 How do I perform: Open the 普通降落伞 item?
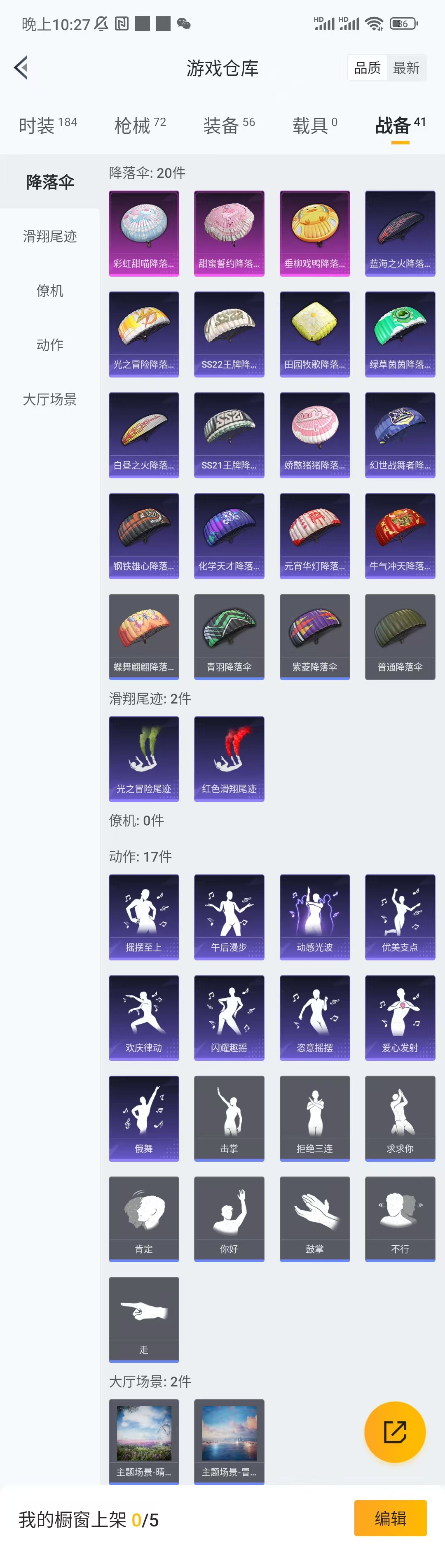(400, 636)
